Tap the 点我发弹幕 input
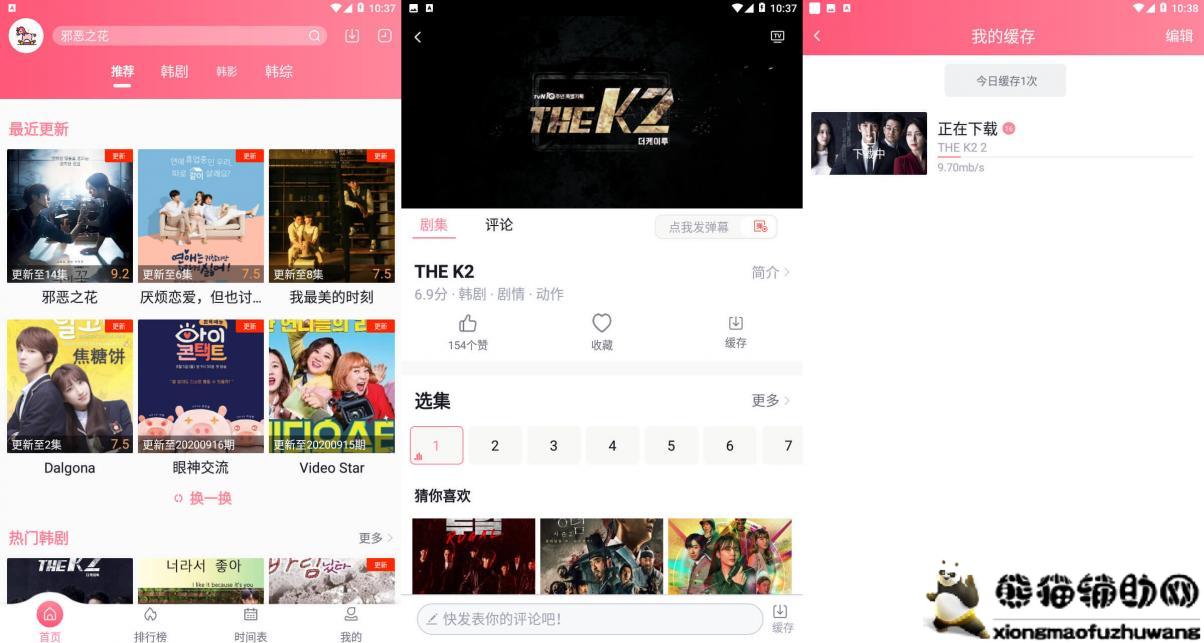 (x=699, y=227)
